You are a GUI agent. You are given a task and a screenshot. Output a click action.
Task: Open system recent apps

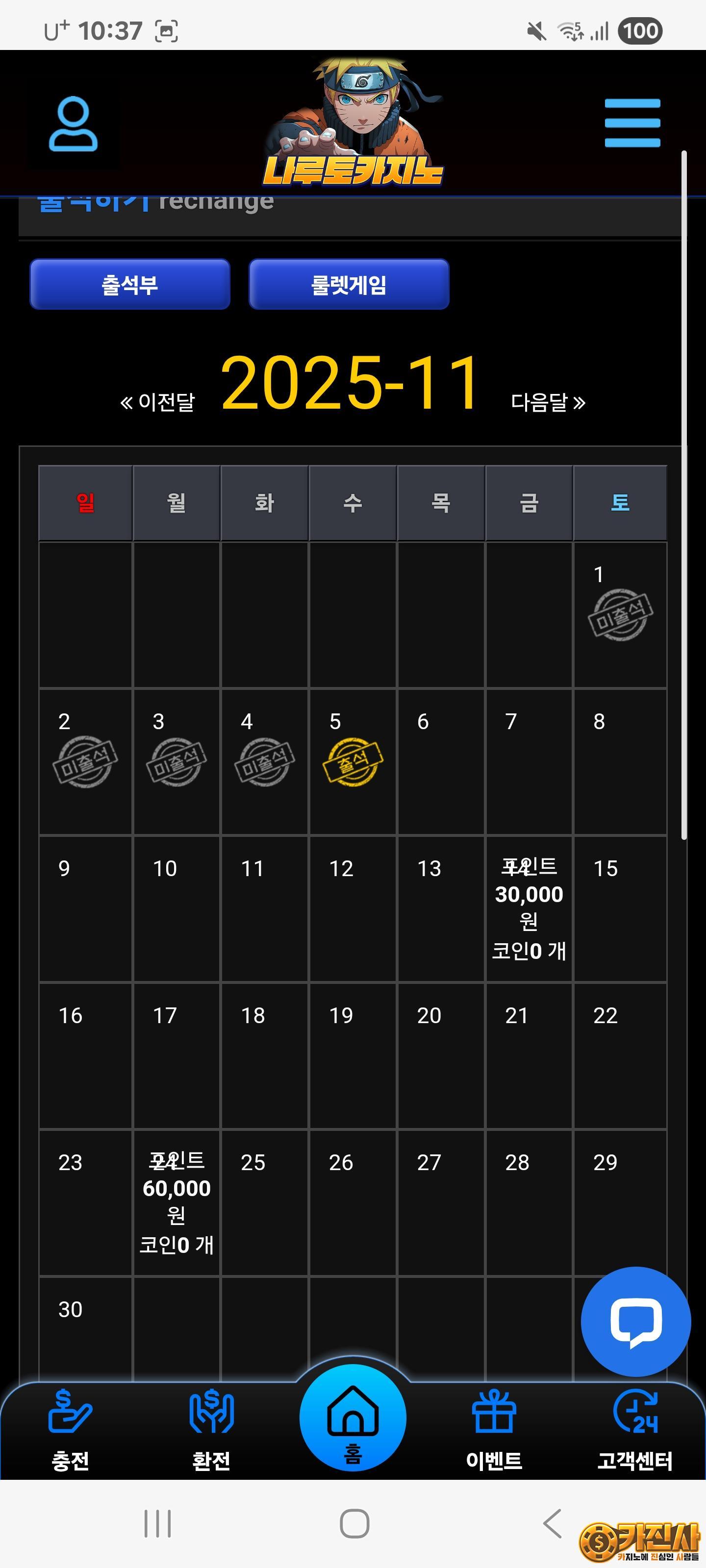point(158,1523)
